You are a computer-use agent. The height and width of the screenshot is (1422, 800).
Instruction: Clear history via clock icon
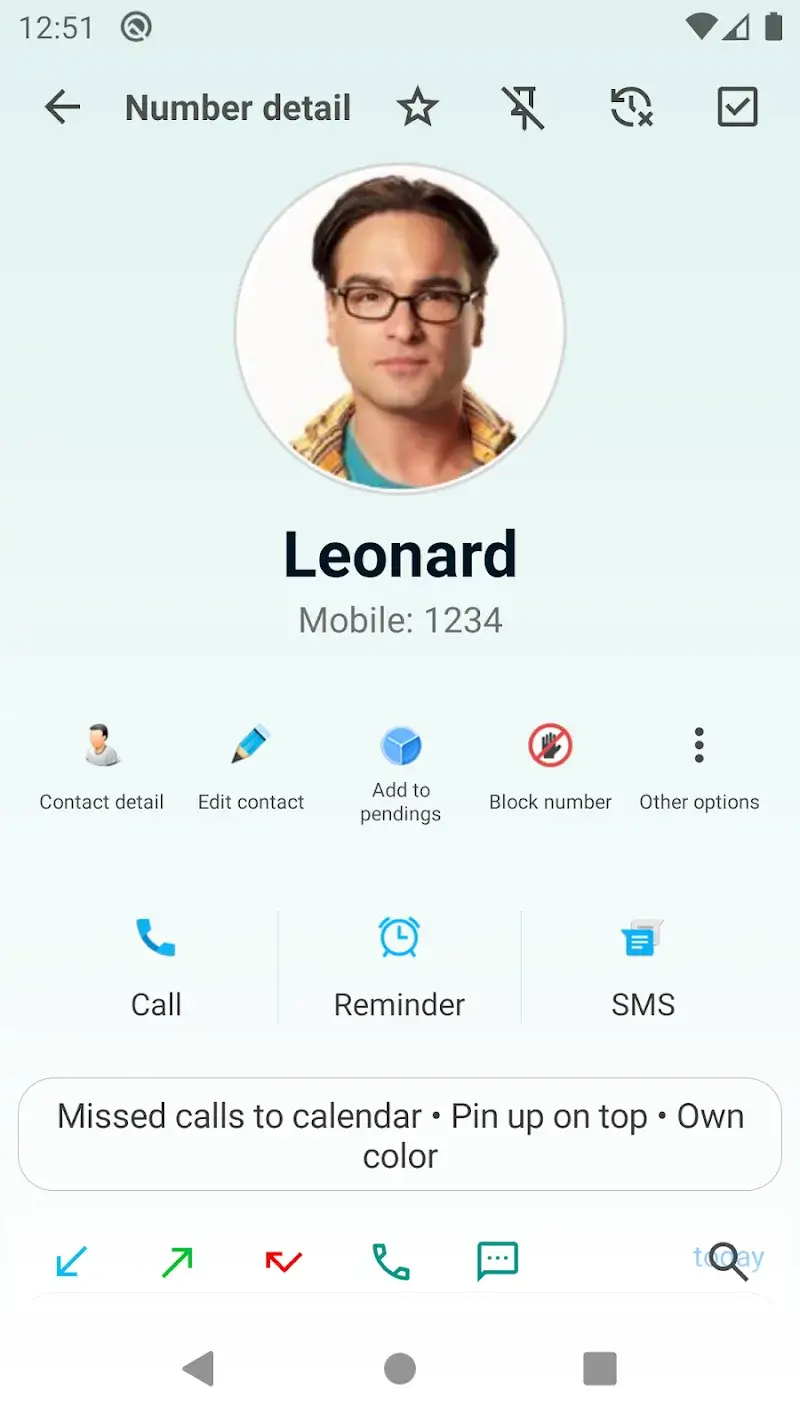coord(631,107)
